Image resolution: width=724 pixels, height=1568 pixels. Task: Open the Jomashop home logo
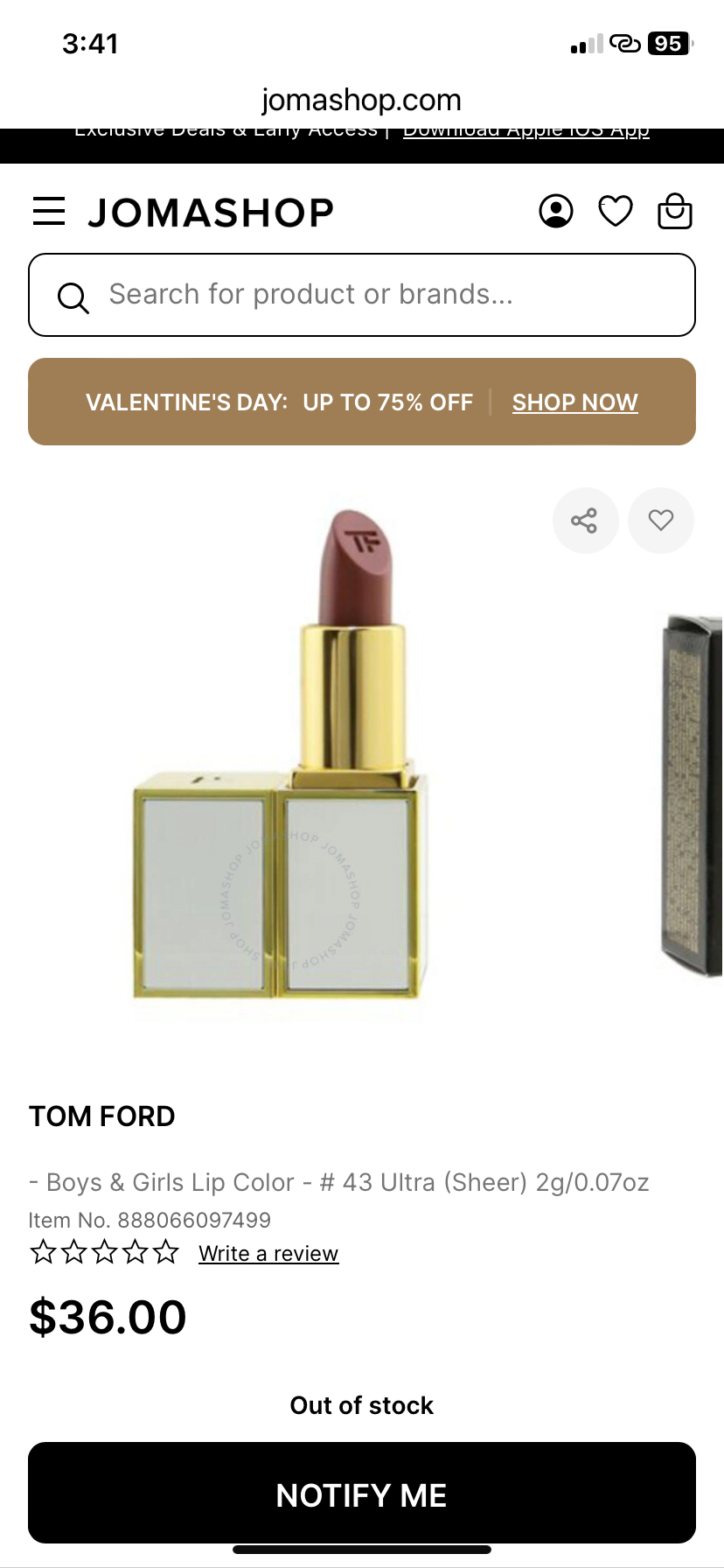[x=211, y=213]
